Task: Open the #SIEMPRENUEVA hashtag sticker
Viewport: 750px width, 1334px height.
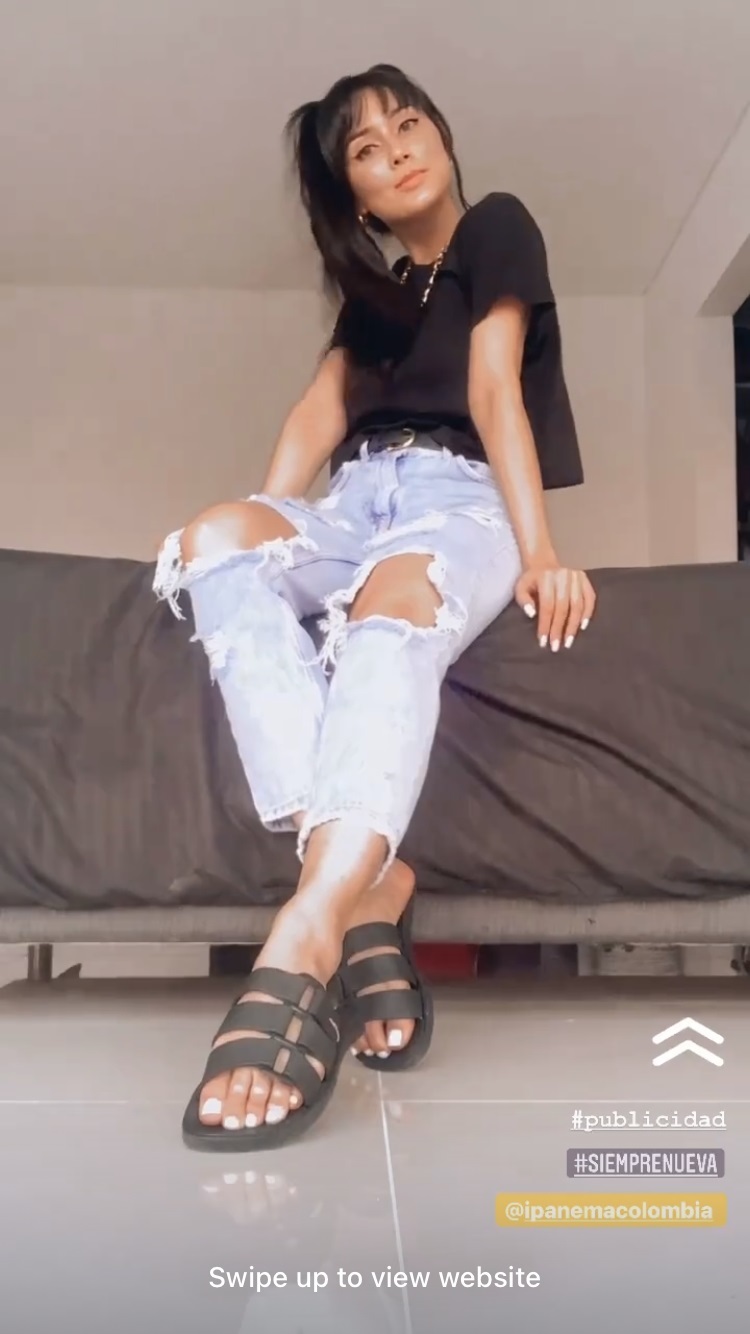Action: (645, 1163)
